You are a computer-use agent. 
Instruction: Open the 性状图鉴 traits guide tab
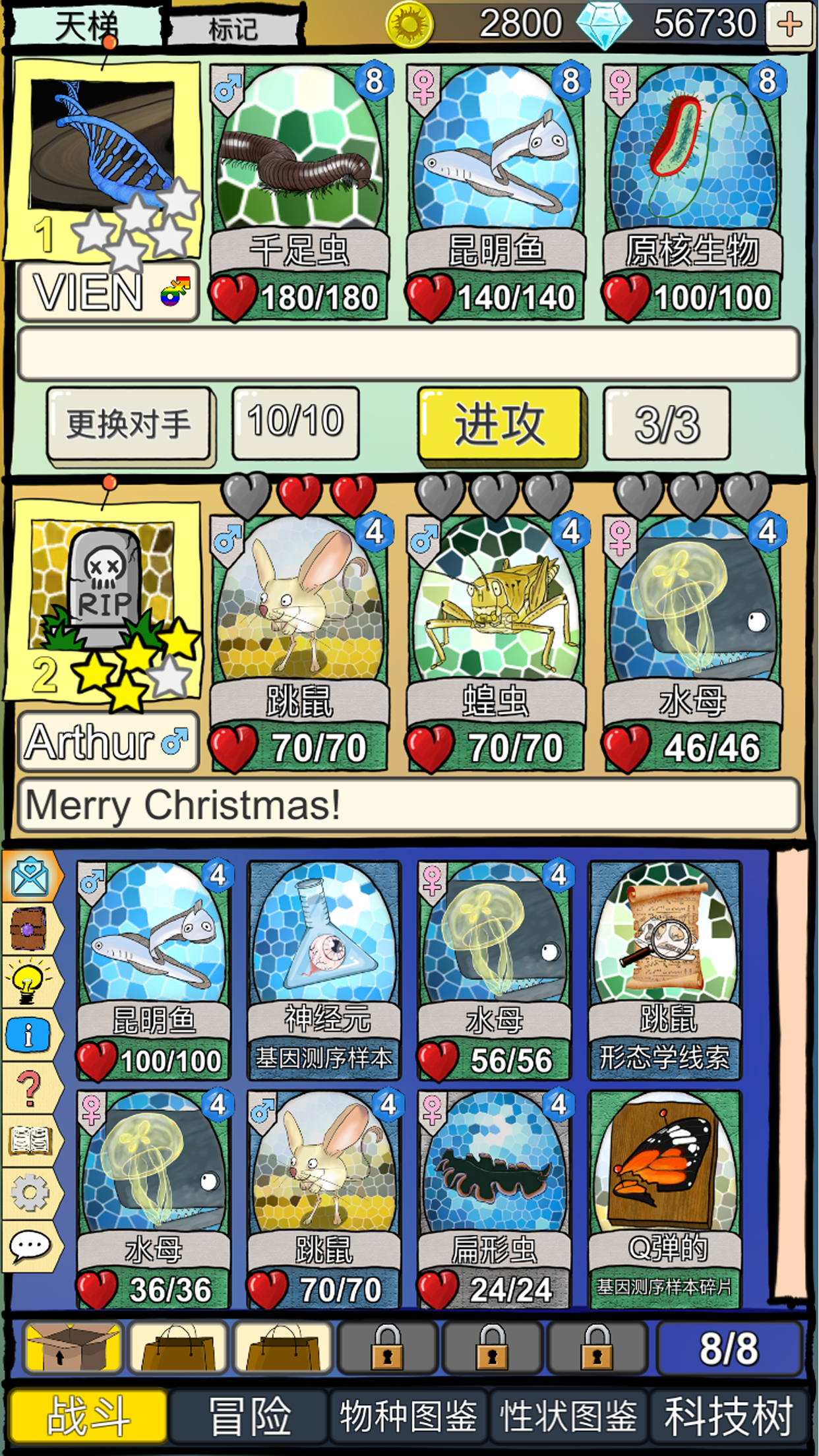click(569, 1416)
